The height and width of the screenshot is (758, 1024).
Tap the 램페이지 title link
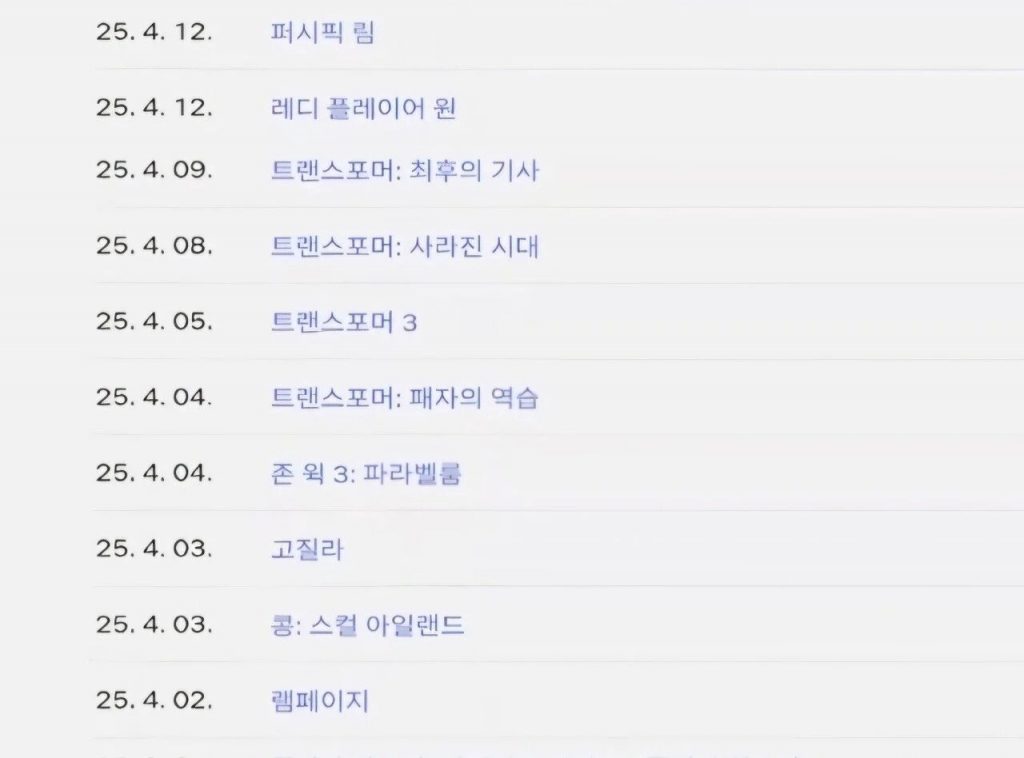coord(319,700)
